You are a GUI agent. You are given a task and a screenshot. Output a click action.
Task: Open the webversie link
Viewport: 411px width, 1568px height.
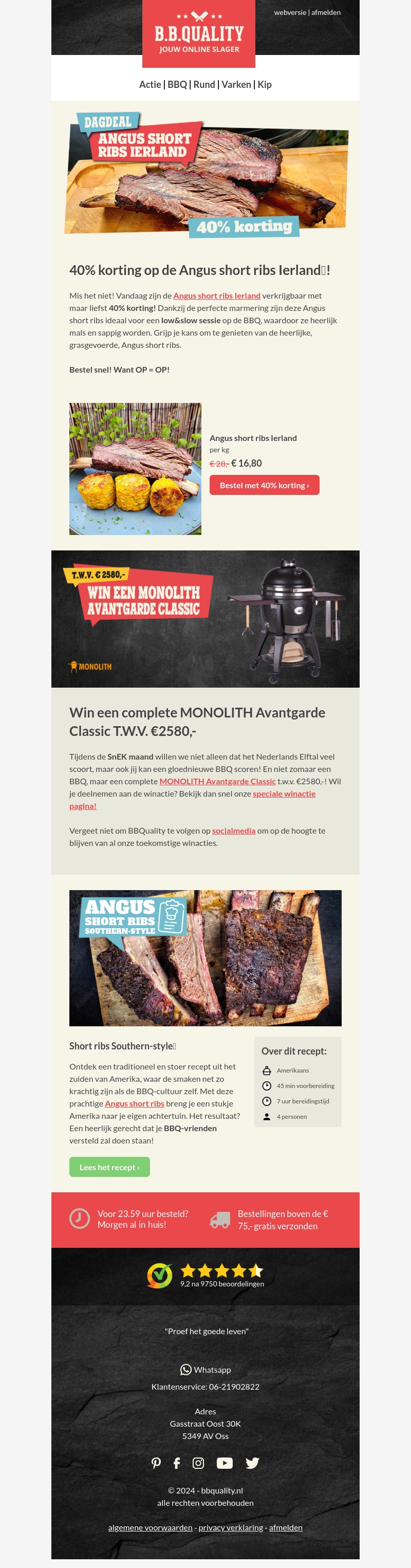click(290, 12)
